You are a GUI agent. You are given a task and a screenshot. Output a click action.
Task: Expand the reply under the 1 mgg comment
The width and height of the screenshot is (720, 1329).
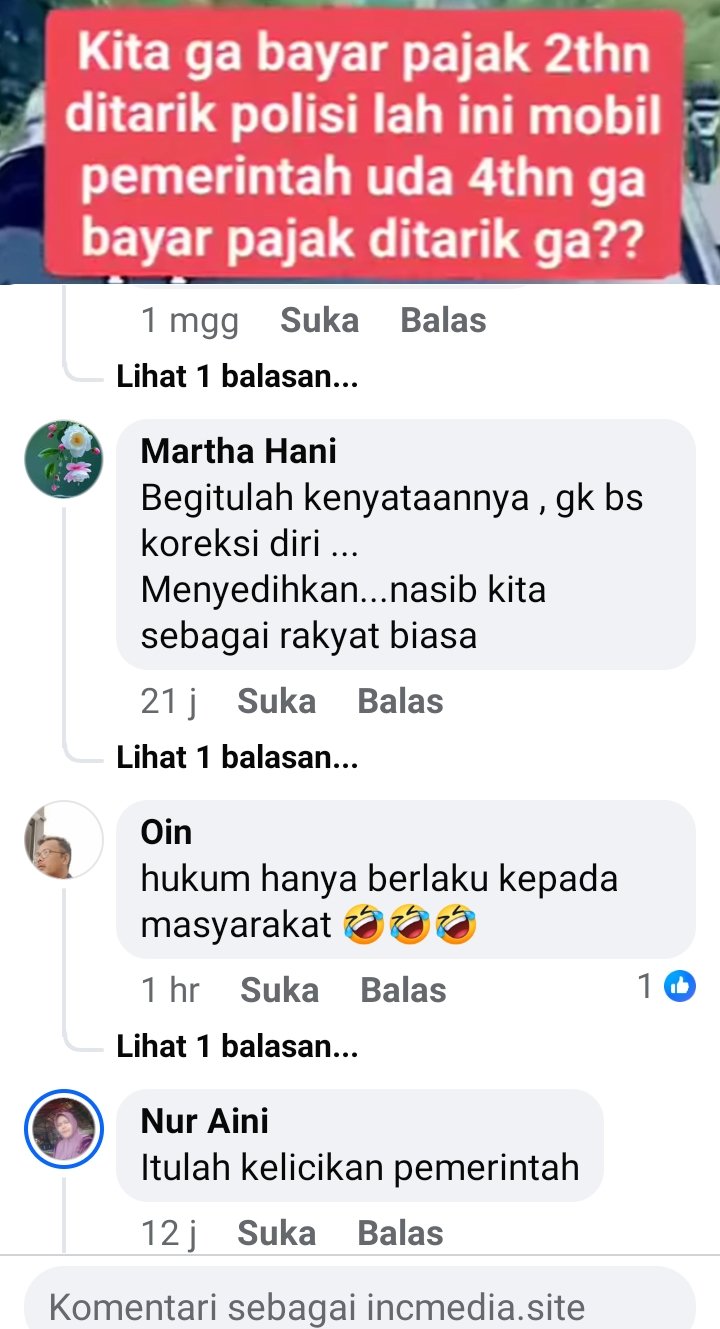pyautogui.click(x=237, y=376)
